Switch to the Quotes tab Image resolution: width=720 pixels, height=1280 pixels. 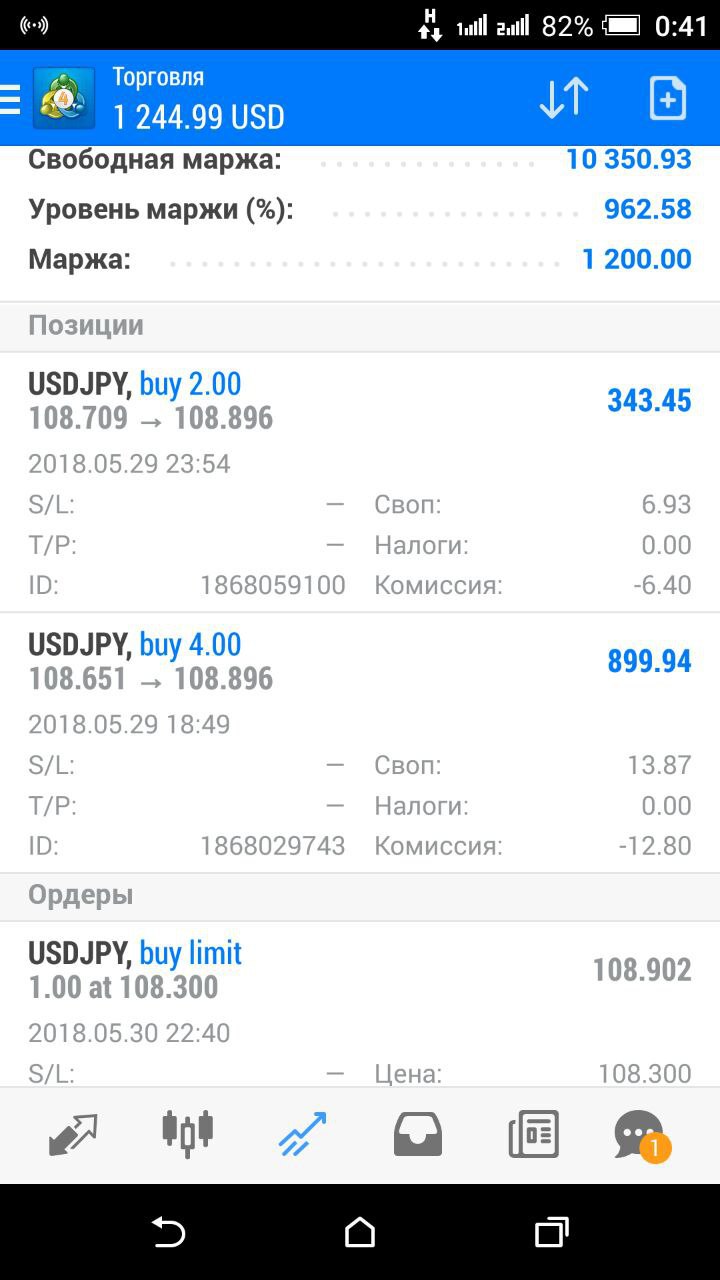(73, 1134)
